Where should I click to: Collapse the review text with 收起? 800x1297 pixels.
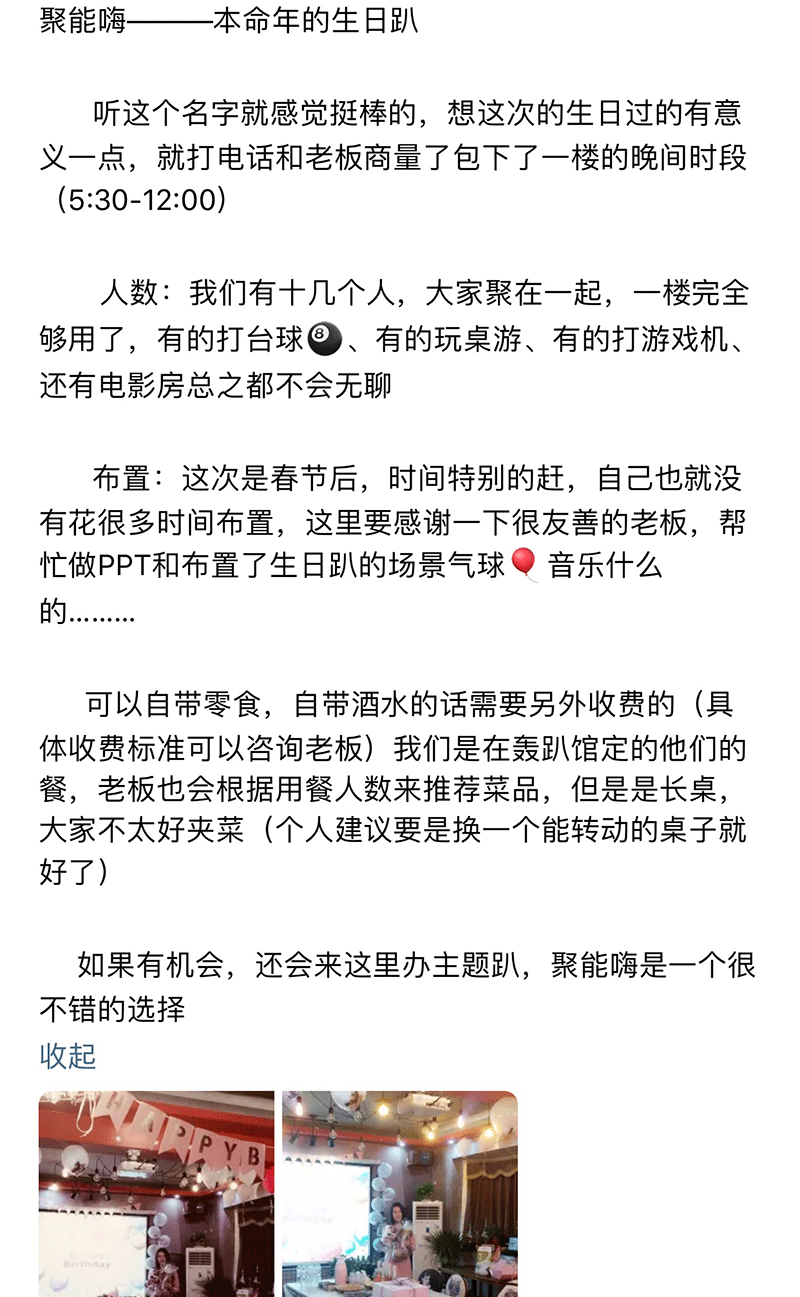click(x=68, y=1056)
